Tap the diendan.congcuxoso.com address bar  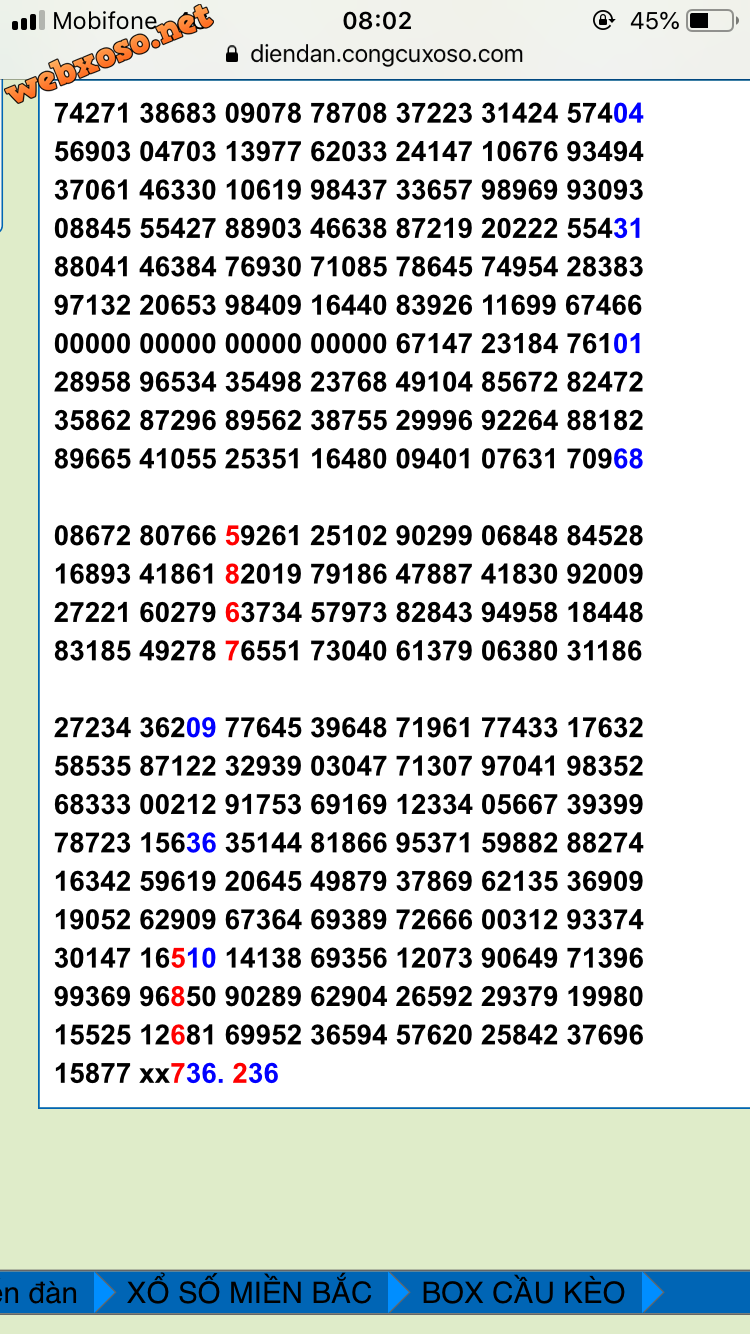tap(385, 54)
